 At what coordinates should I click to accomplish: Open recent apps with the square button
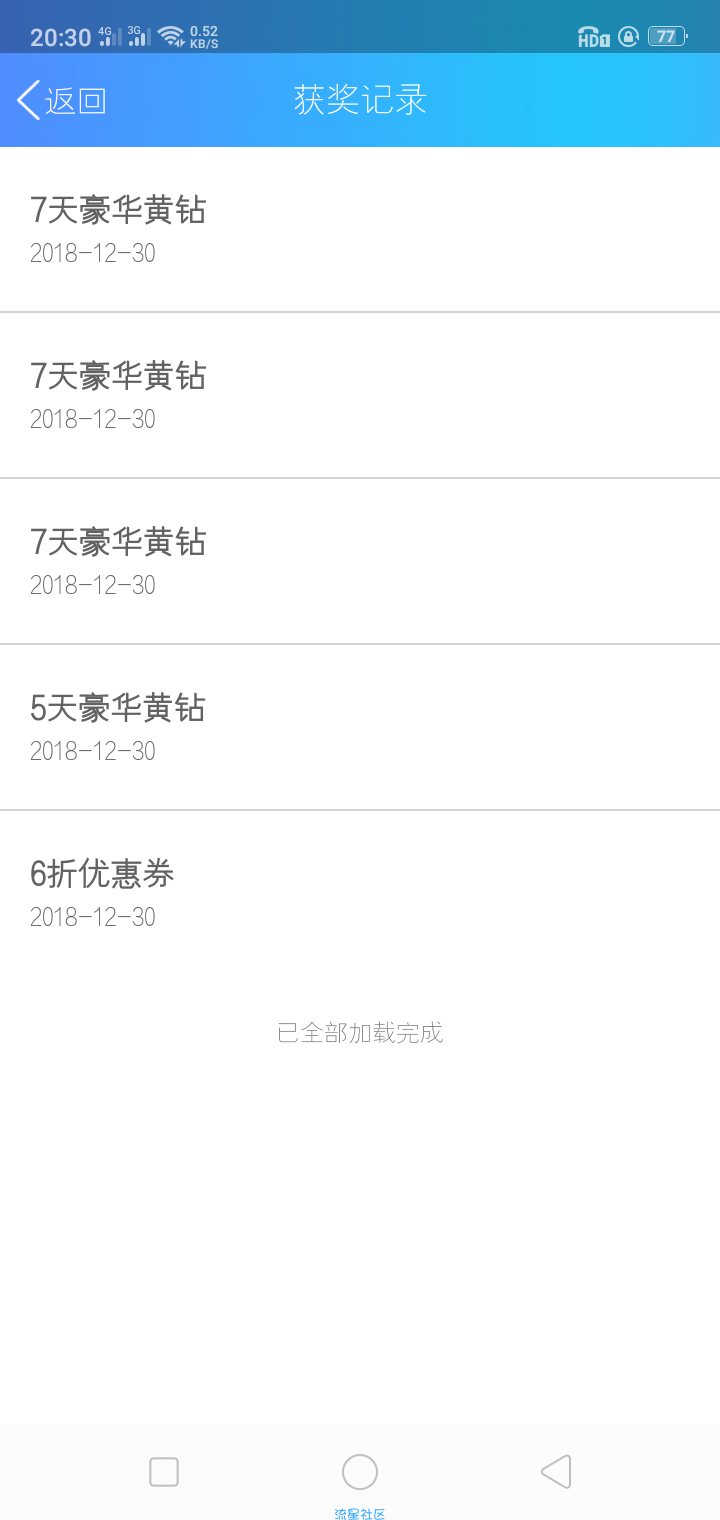coord(164,1472)
